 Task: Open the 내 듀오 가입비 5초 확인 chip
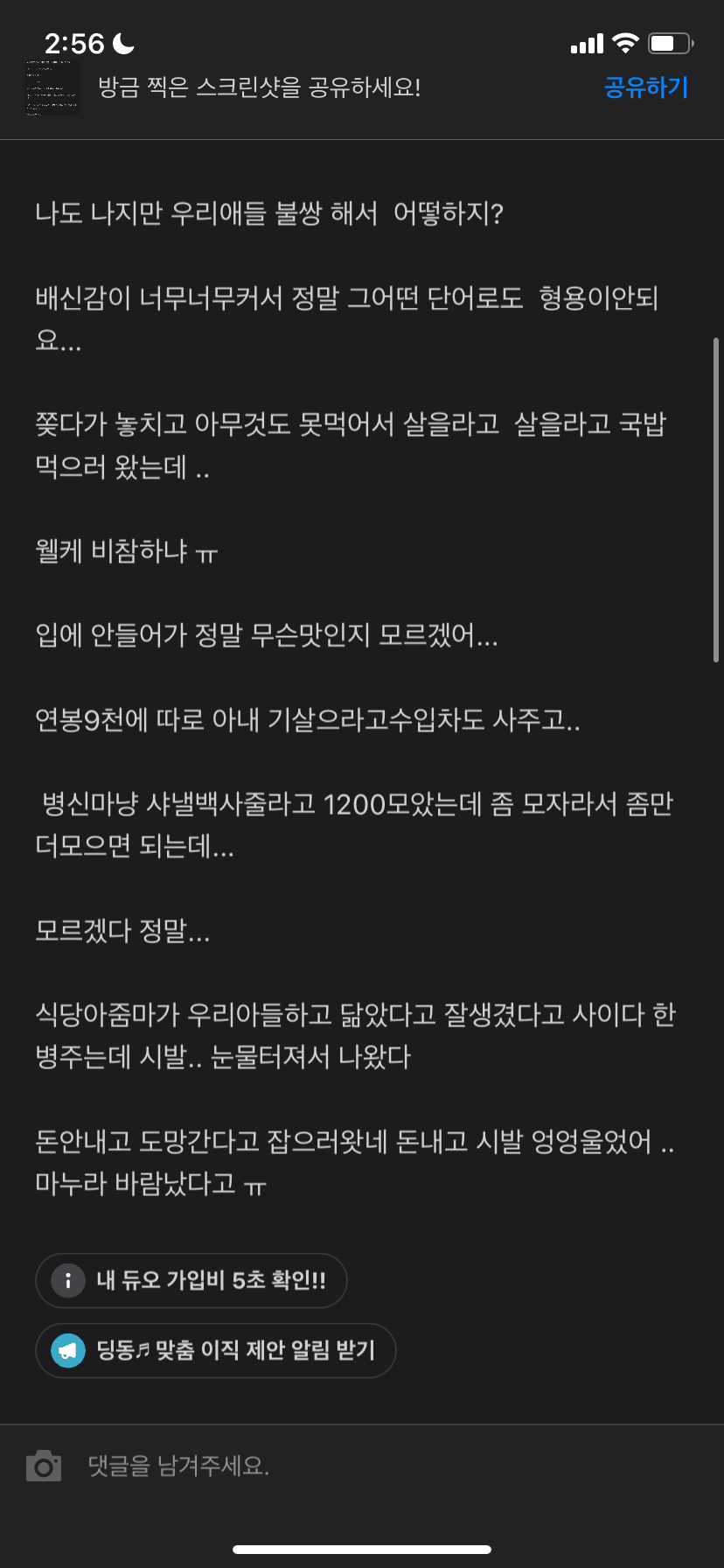click(191, 1281)
